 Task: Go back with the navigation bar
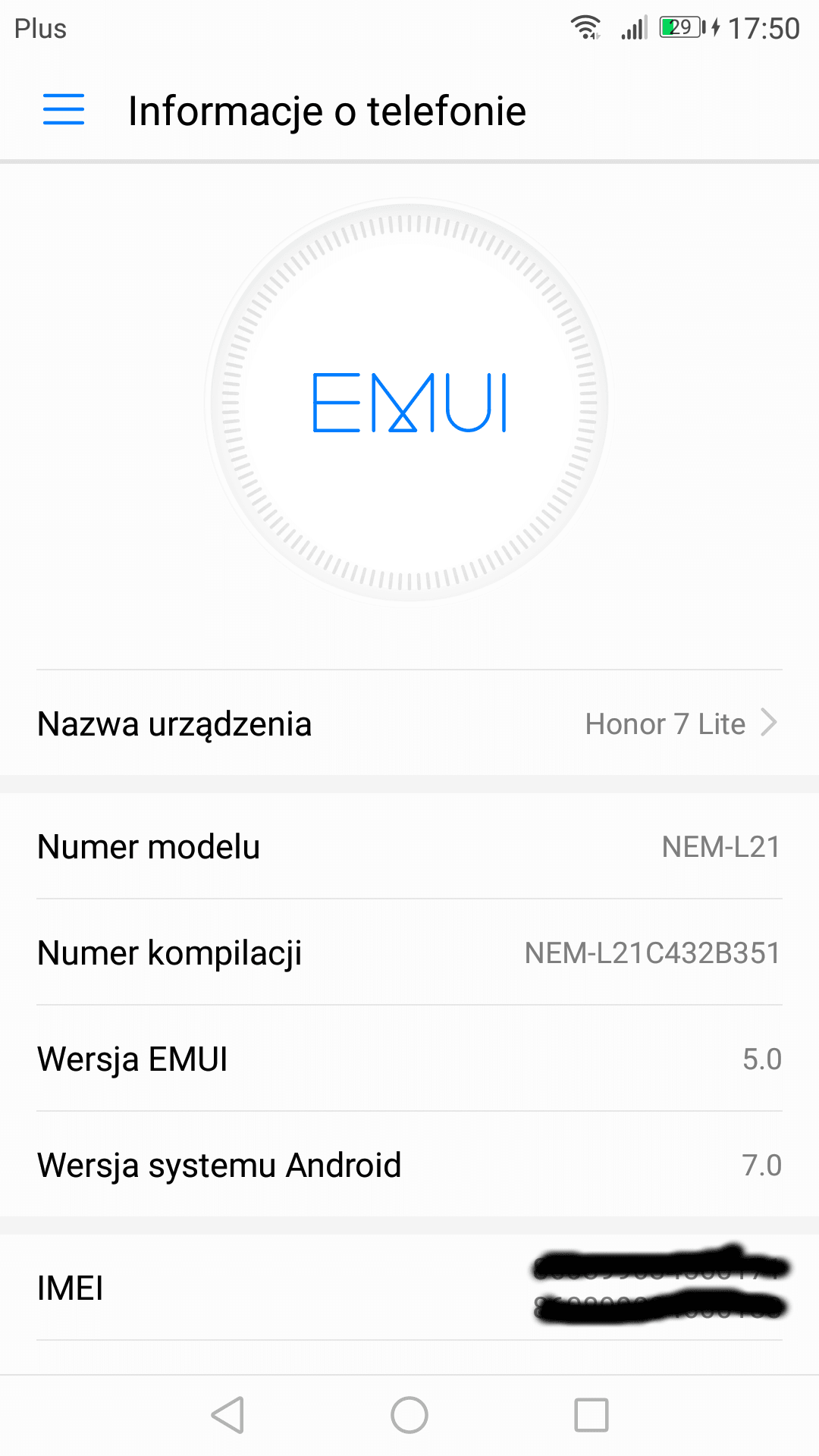click(x=227, y=1415)
